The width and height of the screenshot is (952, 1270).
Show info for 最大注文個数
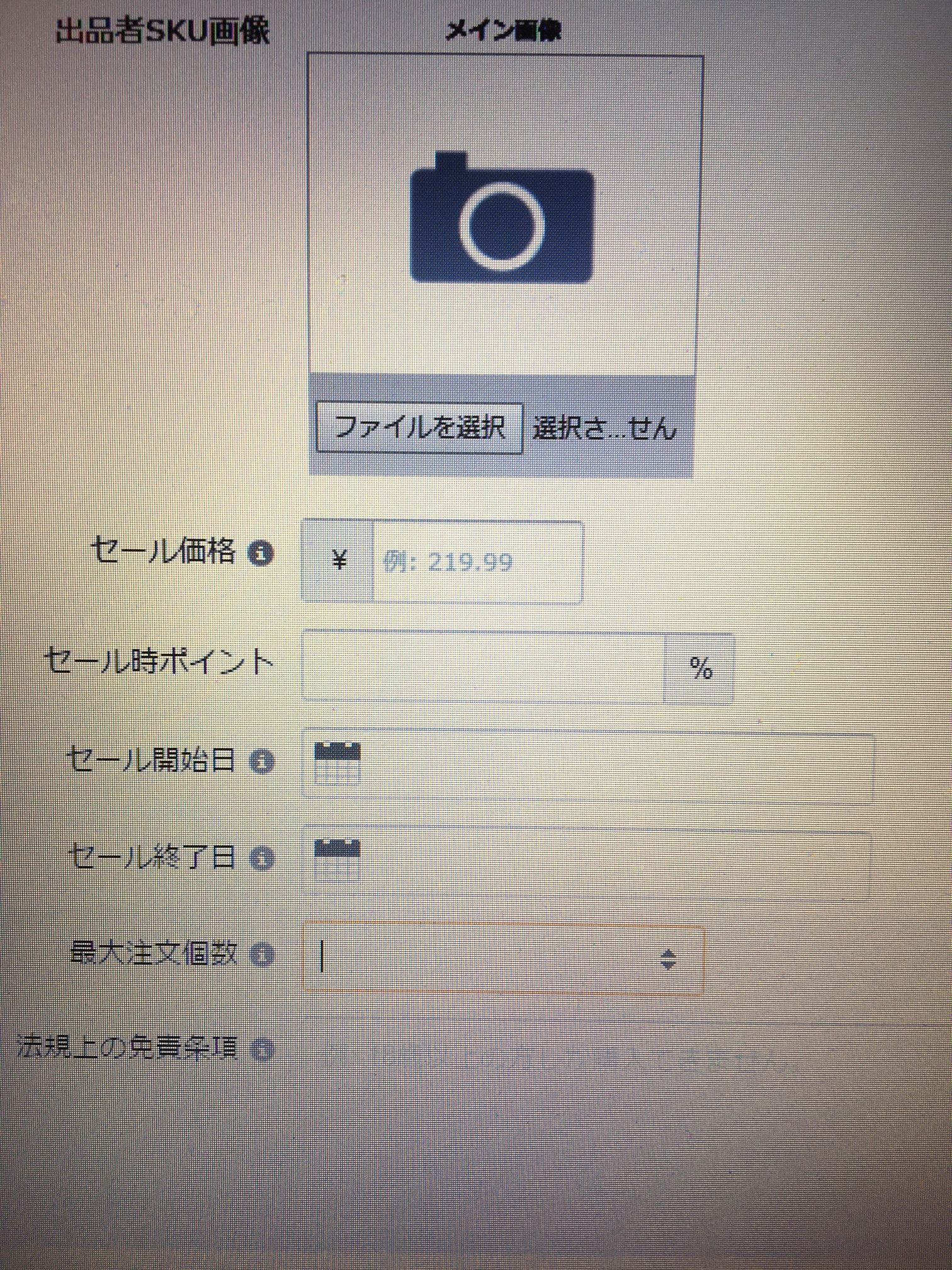(262, 956)
